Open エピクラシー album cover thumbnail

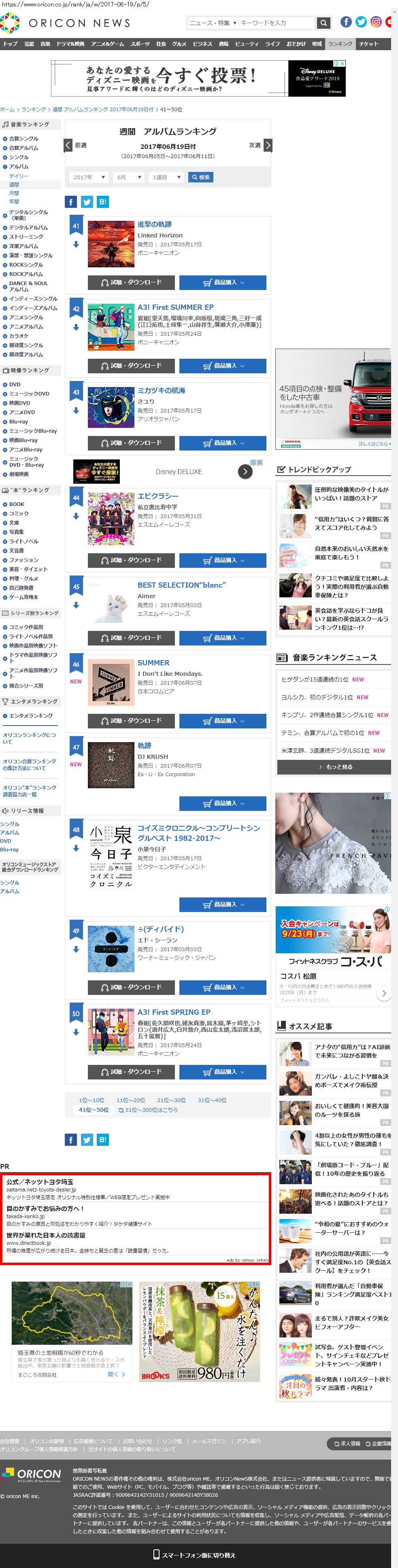pyautogui.click(x=111, y=518)
